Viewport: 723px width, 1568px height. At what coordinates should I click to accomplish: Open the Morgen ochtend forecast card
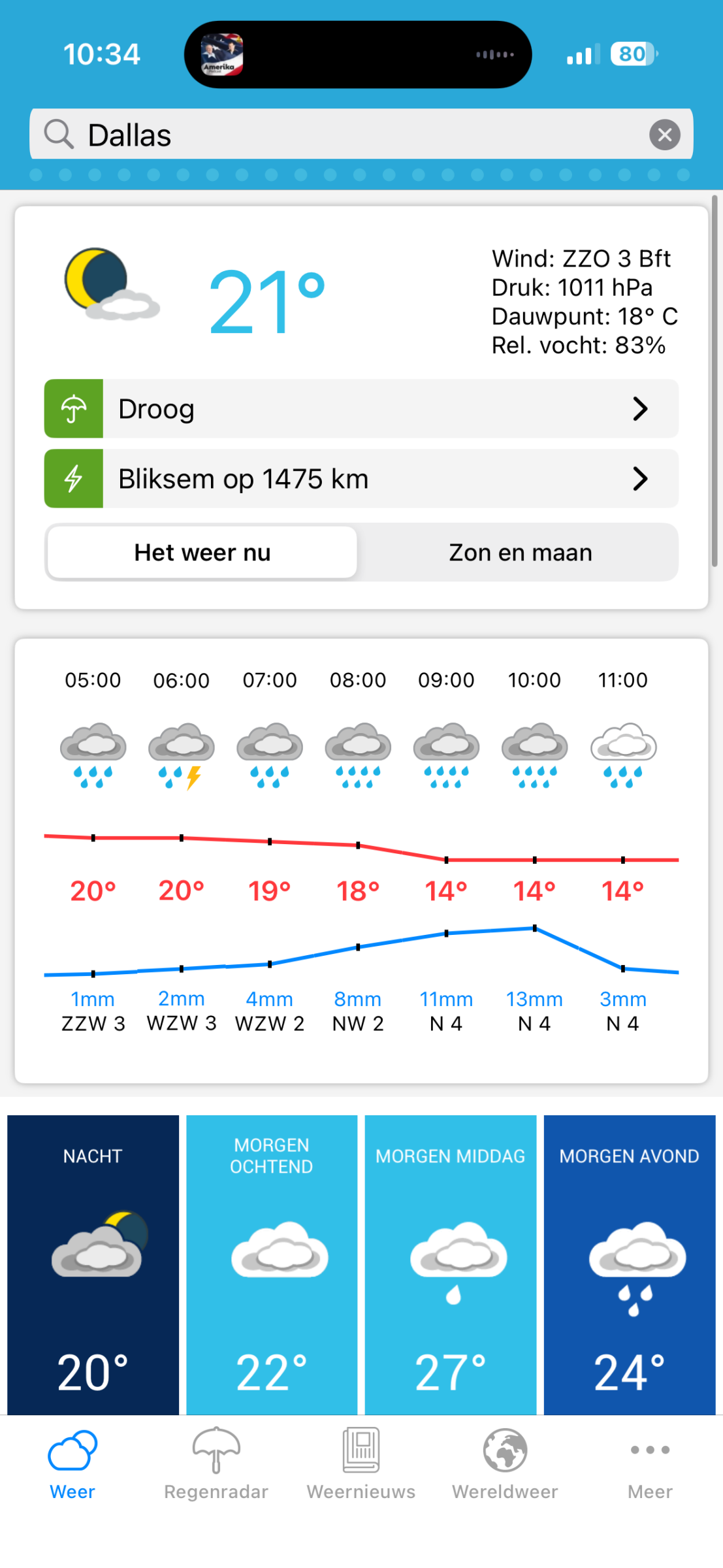[272, 1264]
